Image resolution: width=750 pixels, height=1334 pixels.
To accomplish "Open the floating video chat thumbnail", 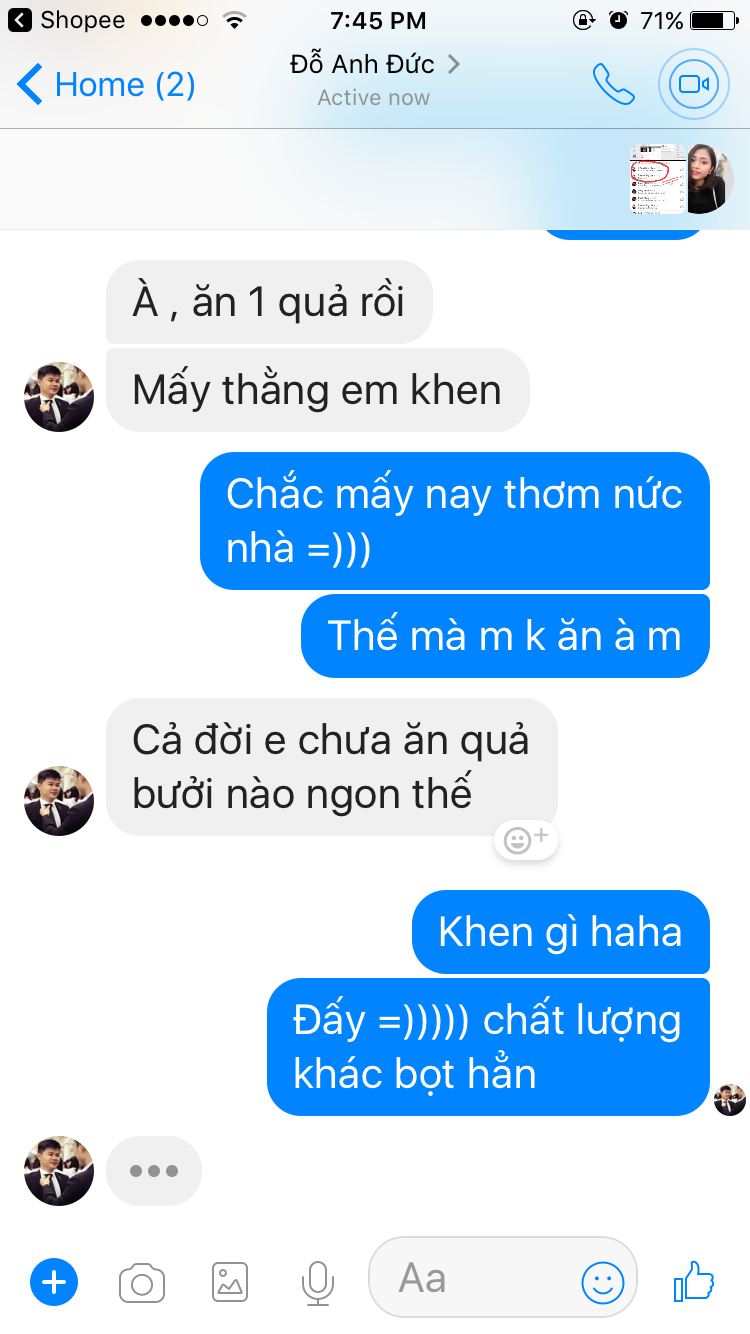I will pos(682,179).
